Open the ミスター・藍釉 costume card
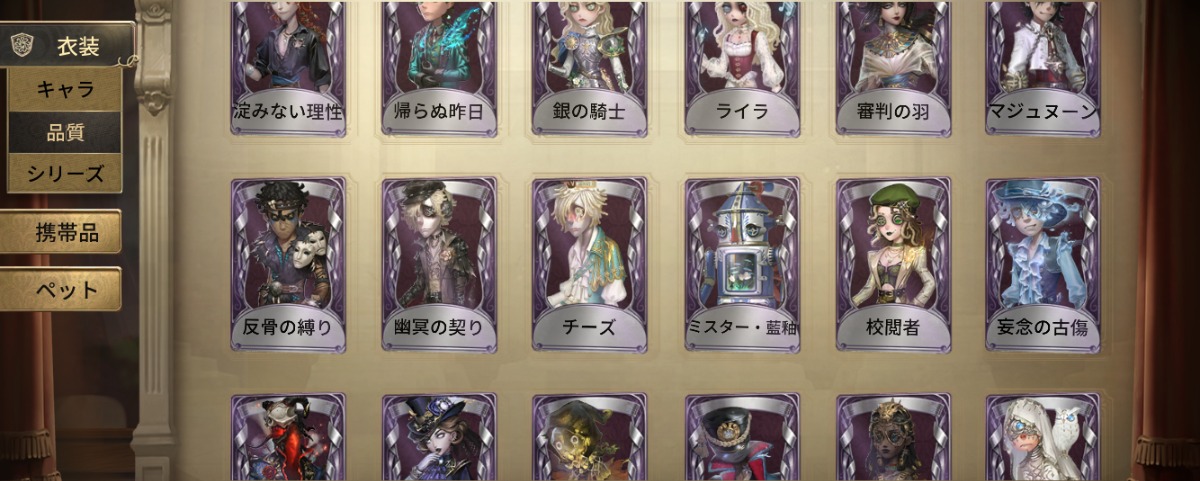This screenshot has width=1200, height=481. tap(741, 264)
